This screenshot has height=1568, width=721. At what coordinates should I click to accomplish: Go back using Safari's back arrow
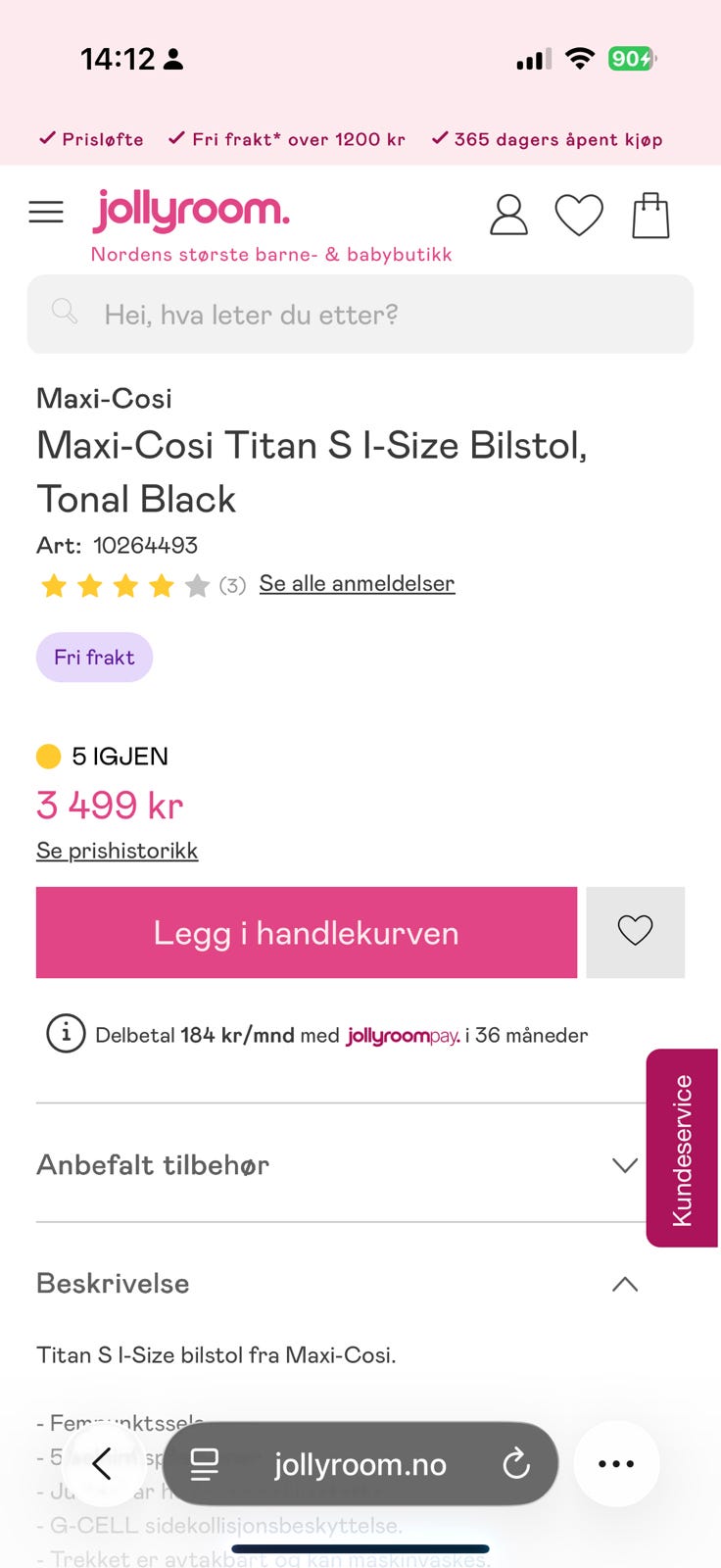tap(103, 1463)
